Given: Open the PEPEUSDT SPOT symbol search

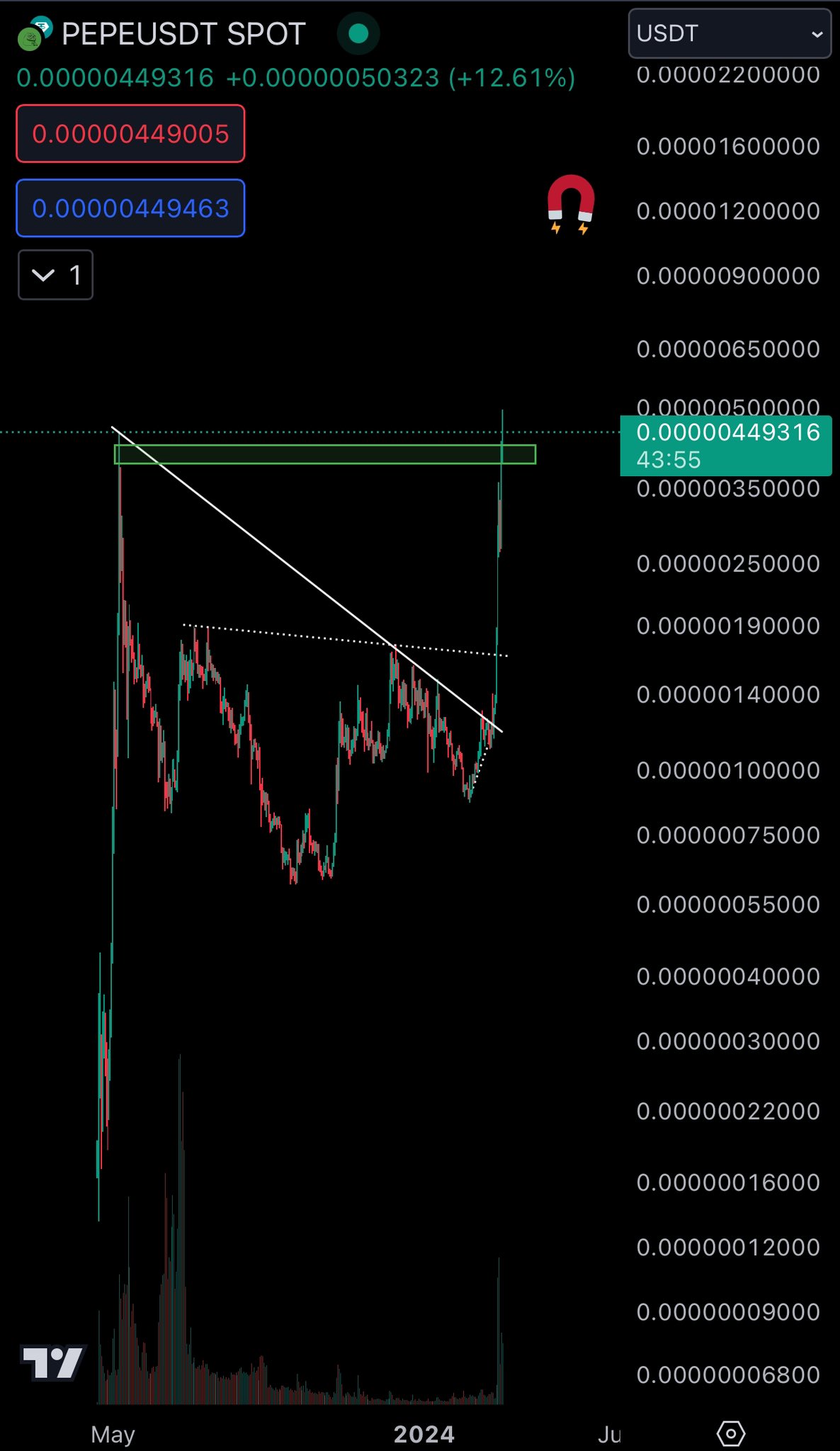Looking at the screenshot, I should coord(183,34).
